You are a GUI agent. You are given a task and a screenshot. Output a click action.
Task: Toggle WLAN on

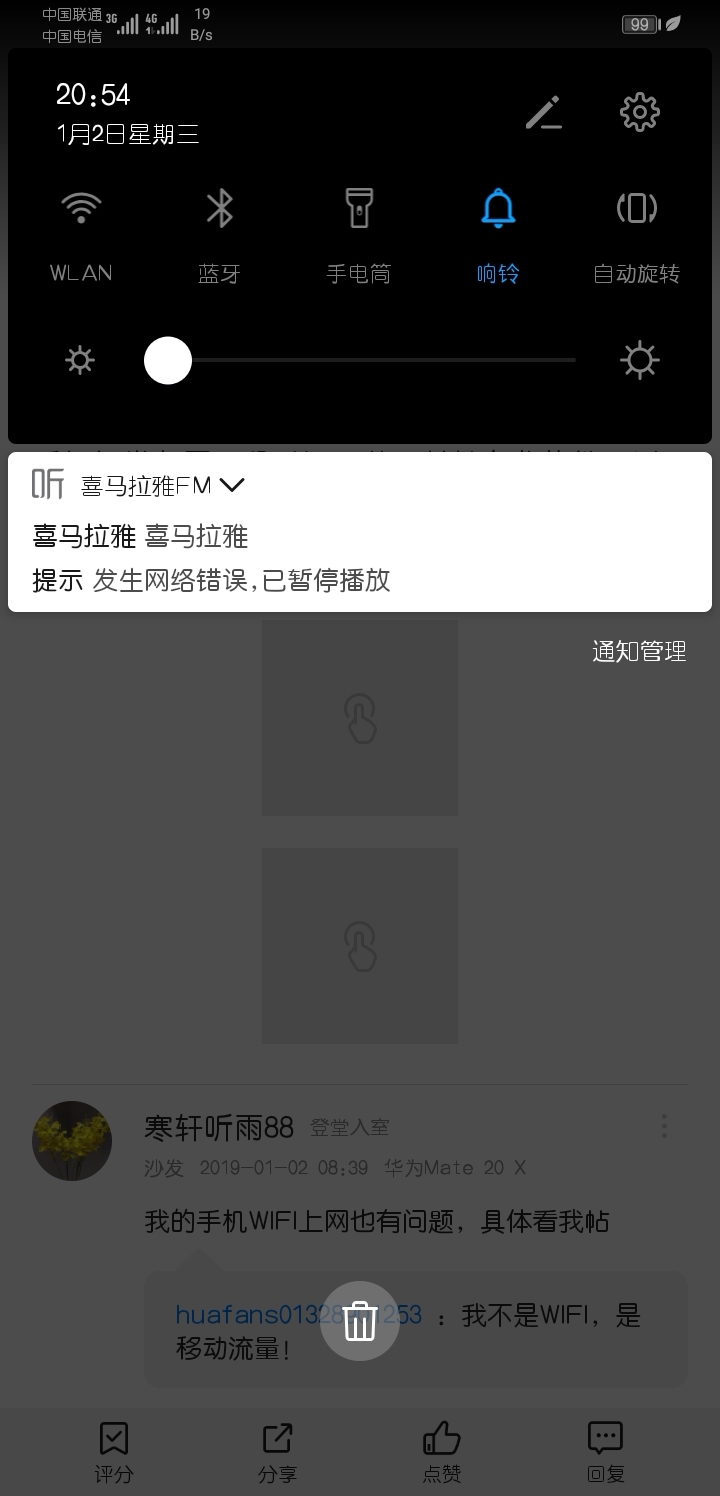pyautogui.click(x=81, y=209)
